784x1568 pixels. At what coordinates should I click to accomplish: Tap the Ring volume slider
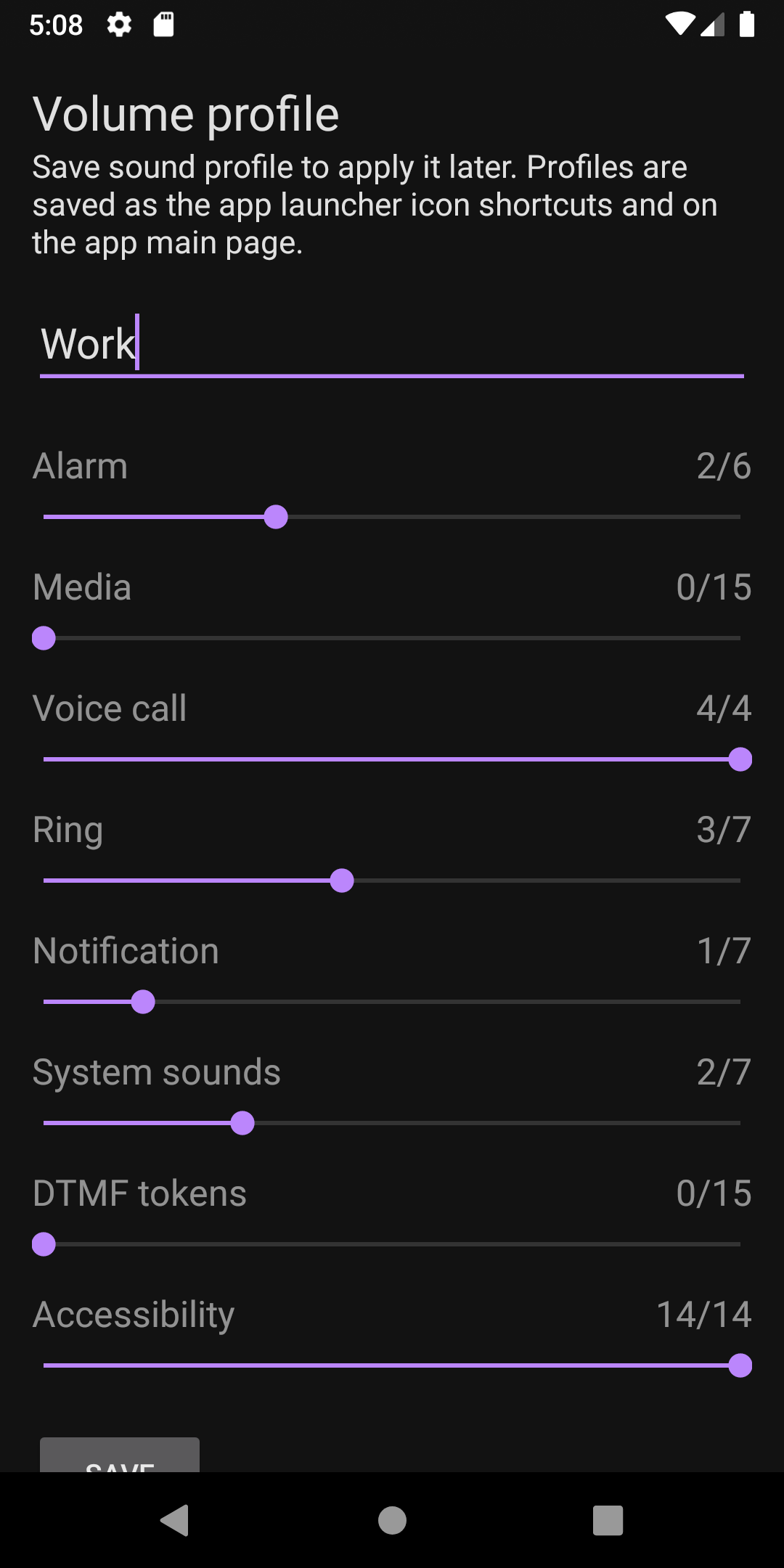[392, 881]
